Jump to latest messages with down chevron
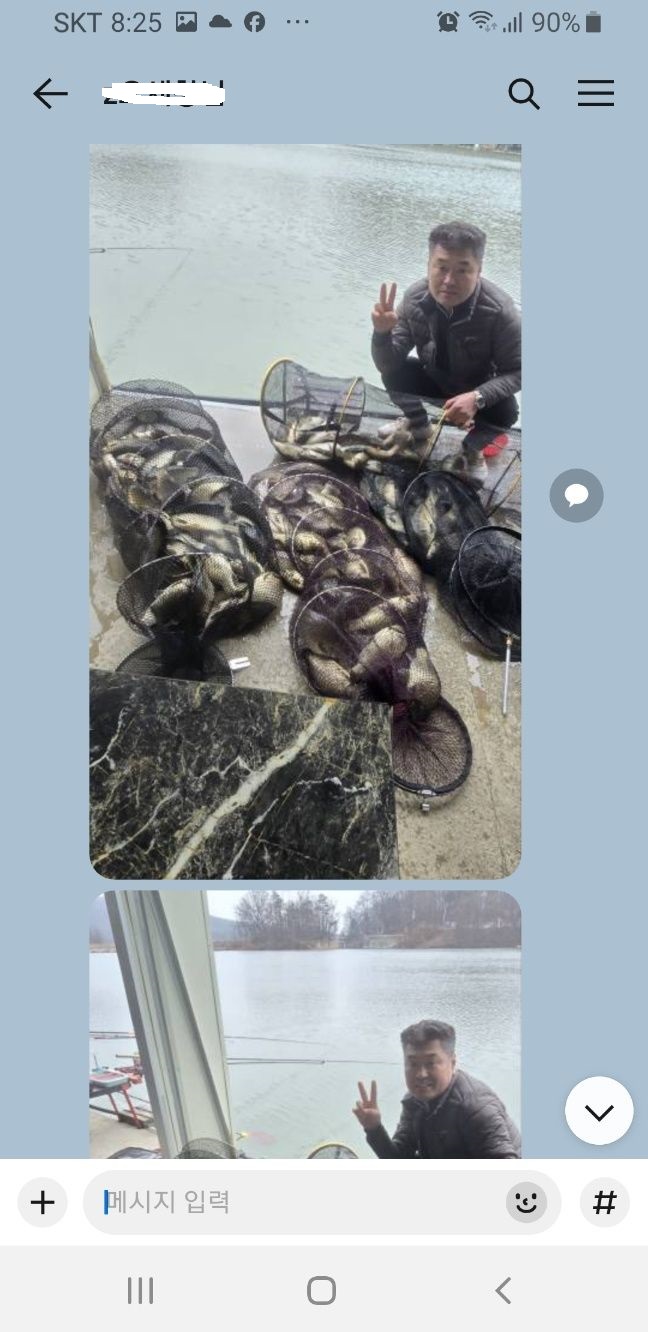 (x=599, y=1111)
